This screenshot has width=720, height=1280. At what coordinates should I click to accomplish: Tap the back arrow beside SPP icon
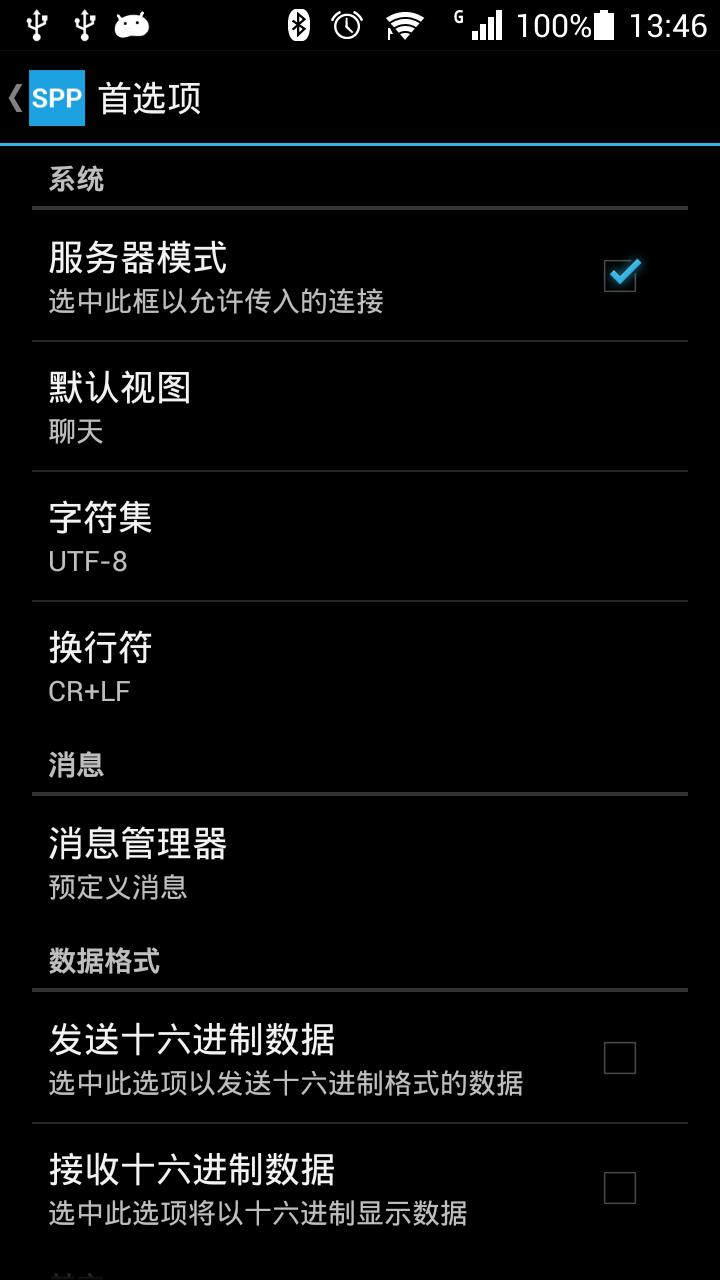pyautogui.click(x=15, y=97)
